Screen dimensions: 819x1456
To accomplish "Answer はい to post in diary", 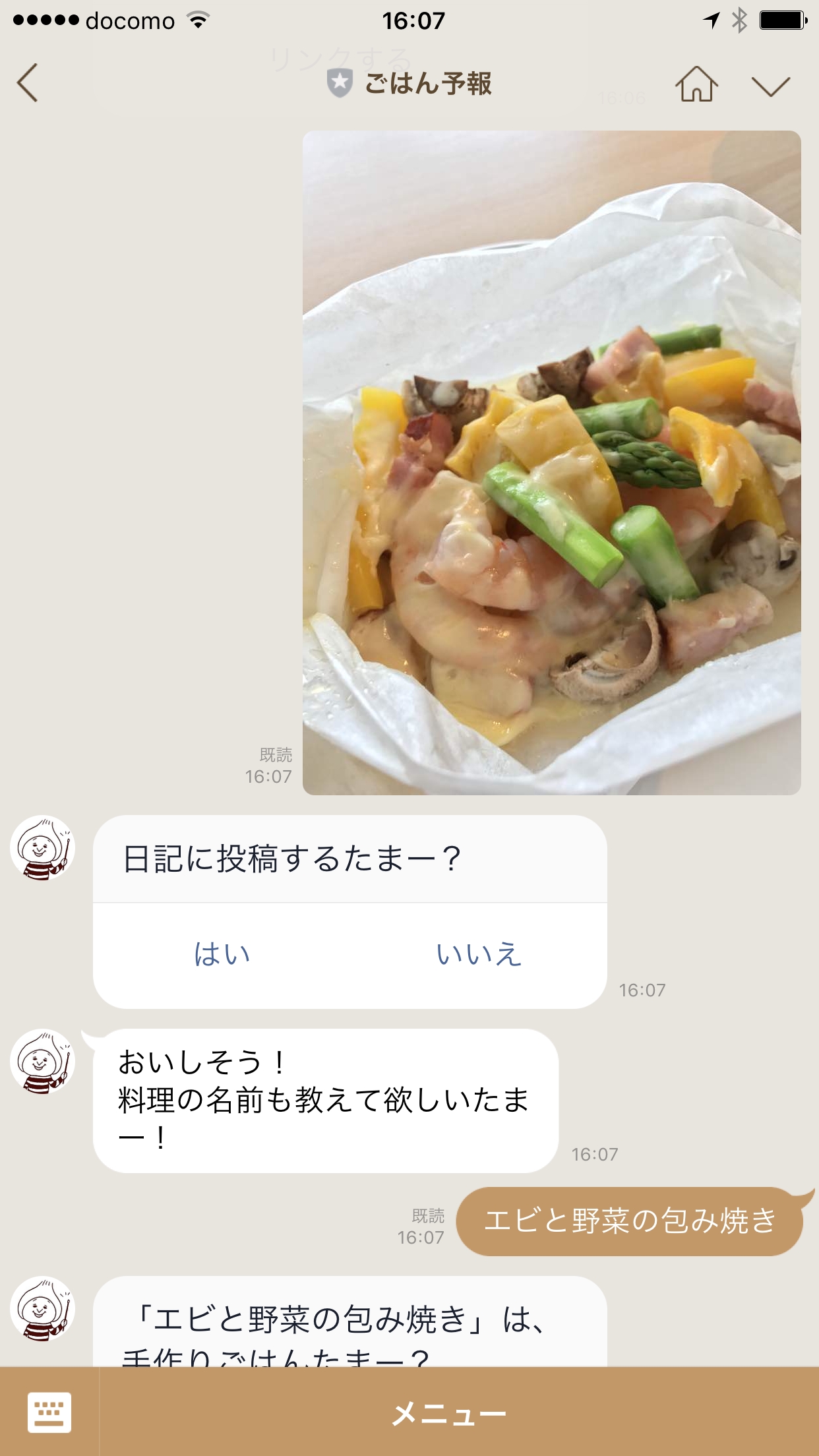I will (222, 954).
